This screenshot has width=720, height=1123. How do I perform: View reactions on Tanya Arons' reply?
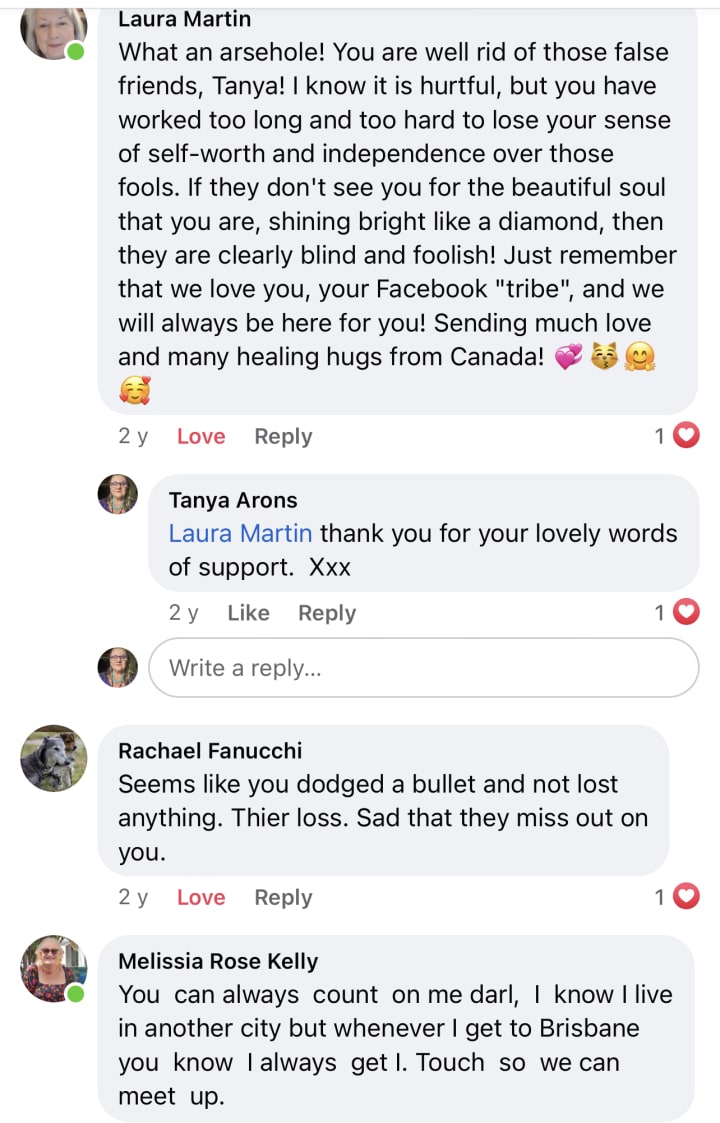[676, 612]
